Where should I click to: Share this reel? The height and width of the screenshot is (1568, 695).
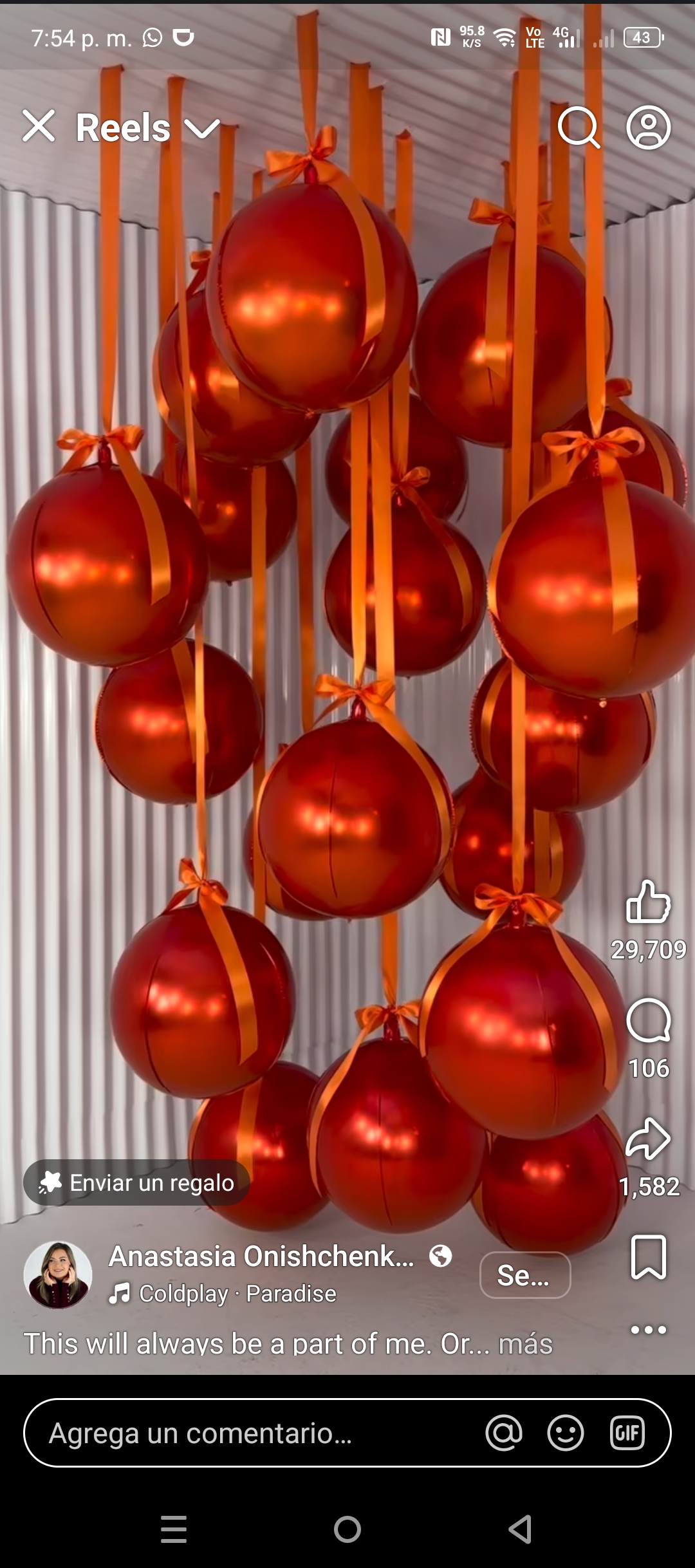tap(648, 1139)
